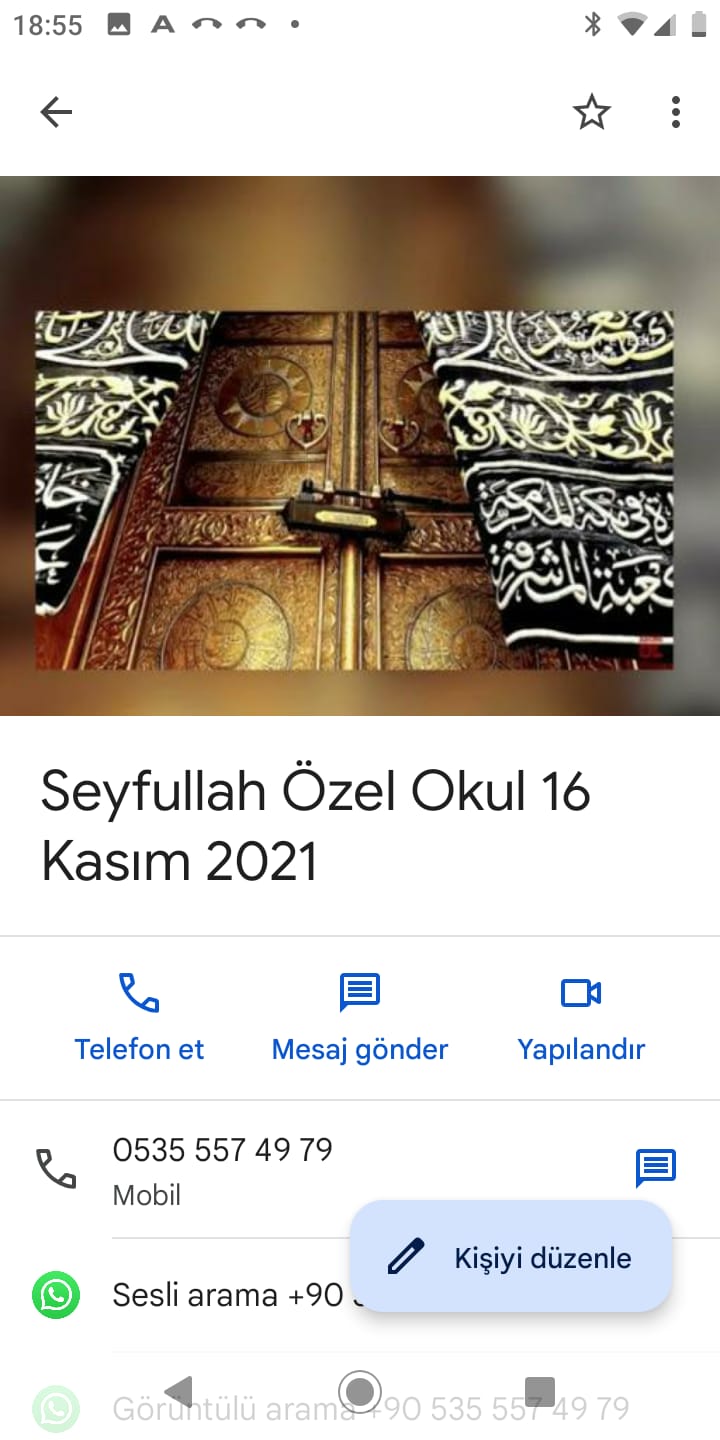Tap Kişiyi düzenle to edit the contact

coord(511,1257)
